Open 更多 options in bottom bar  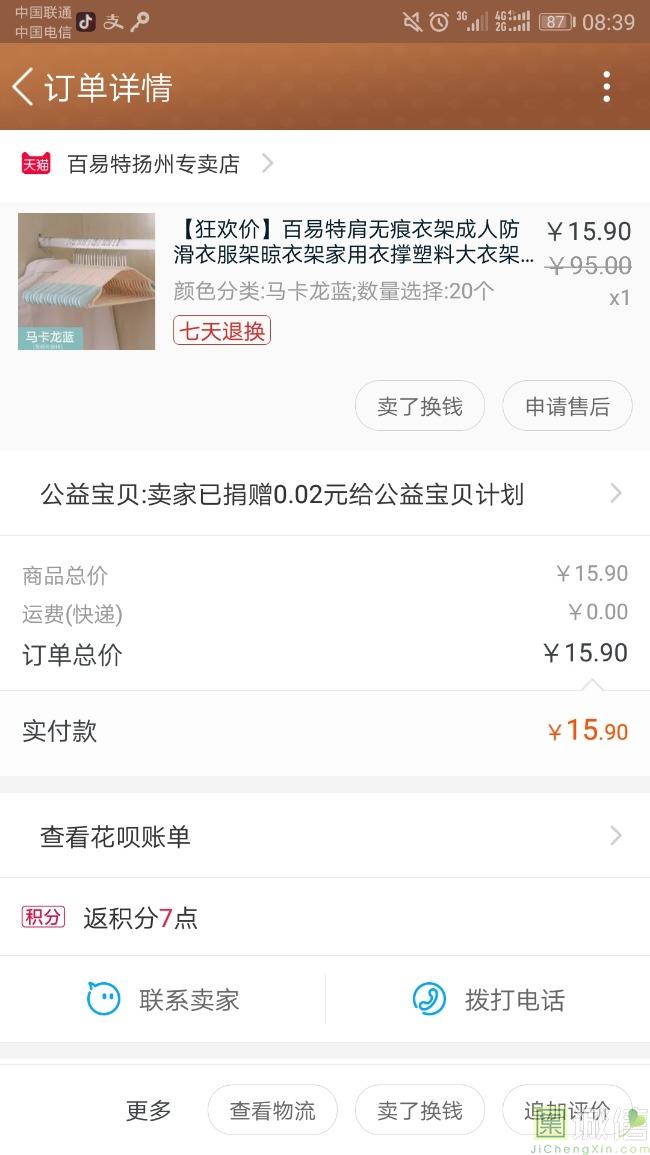pos(148,1110)
